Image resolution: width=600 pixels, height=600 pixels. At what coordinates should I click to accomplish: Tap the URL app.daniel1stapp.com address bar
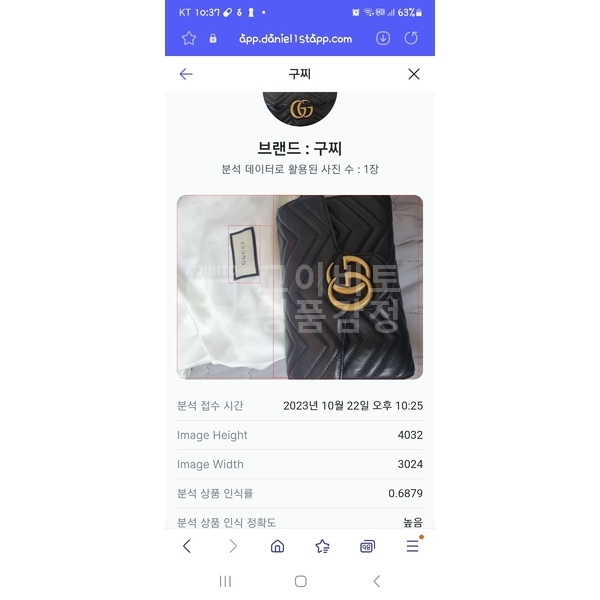point(295,38)
